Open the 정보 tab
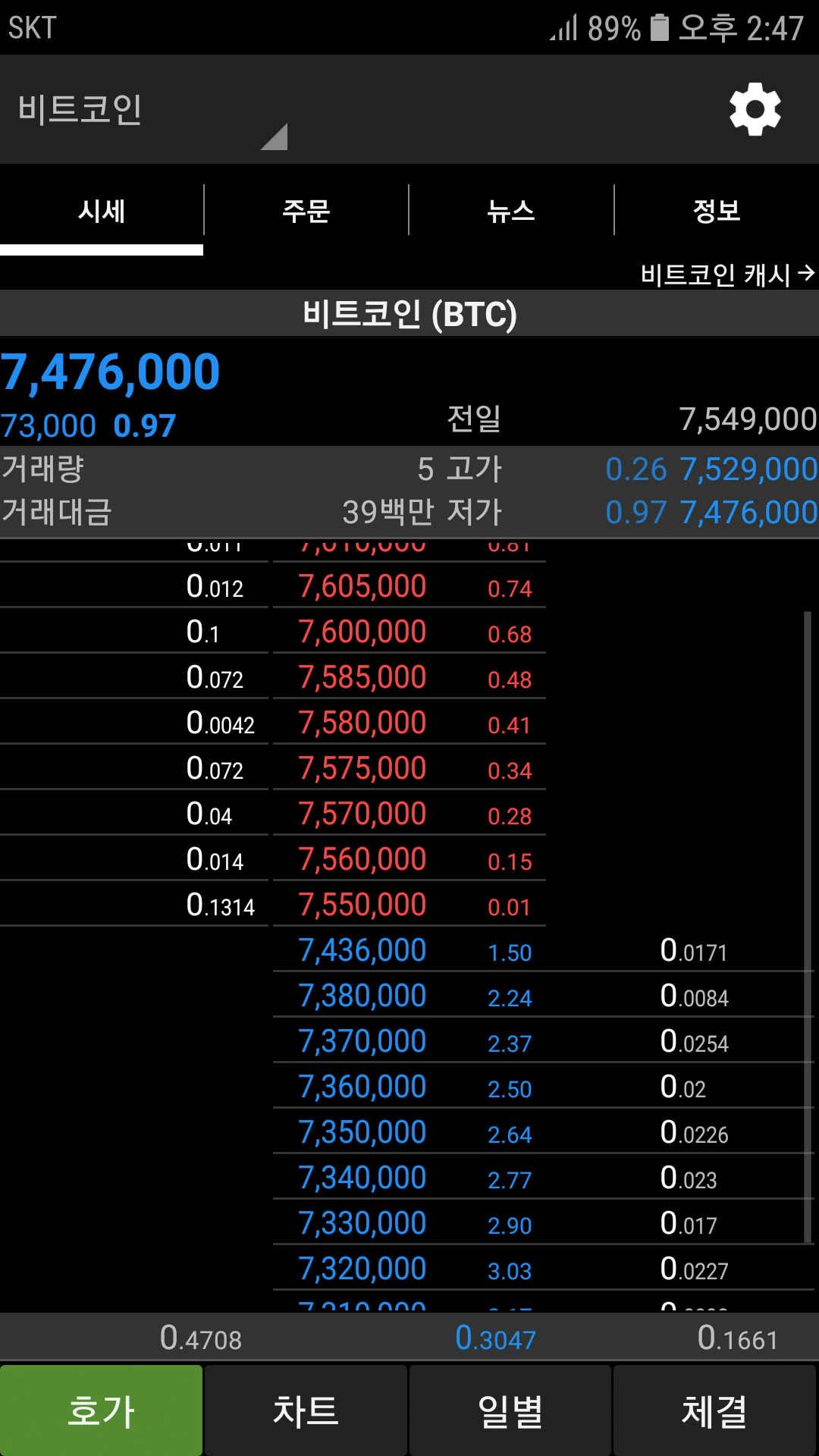Viewport: 819px width, 1456px height. click(x=717, y=210)
